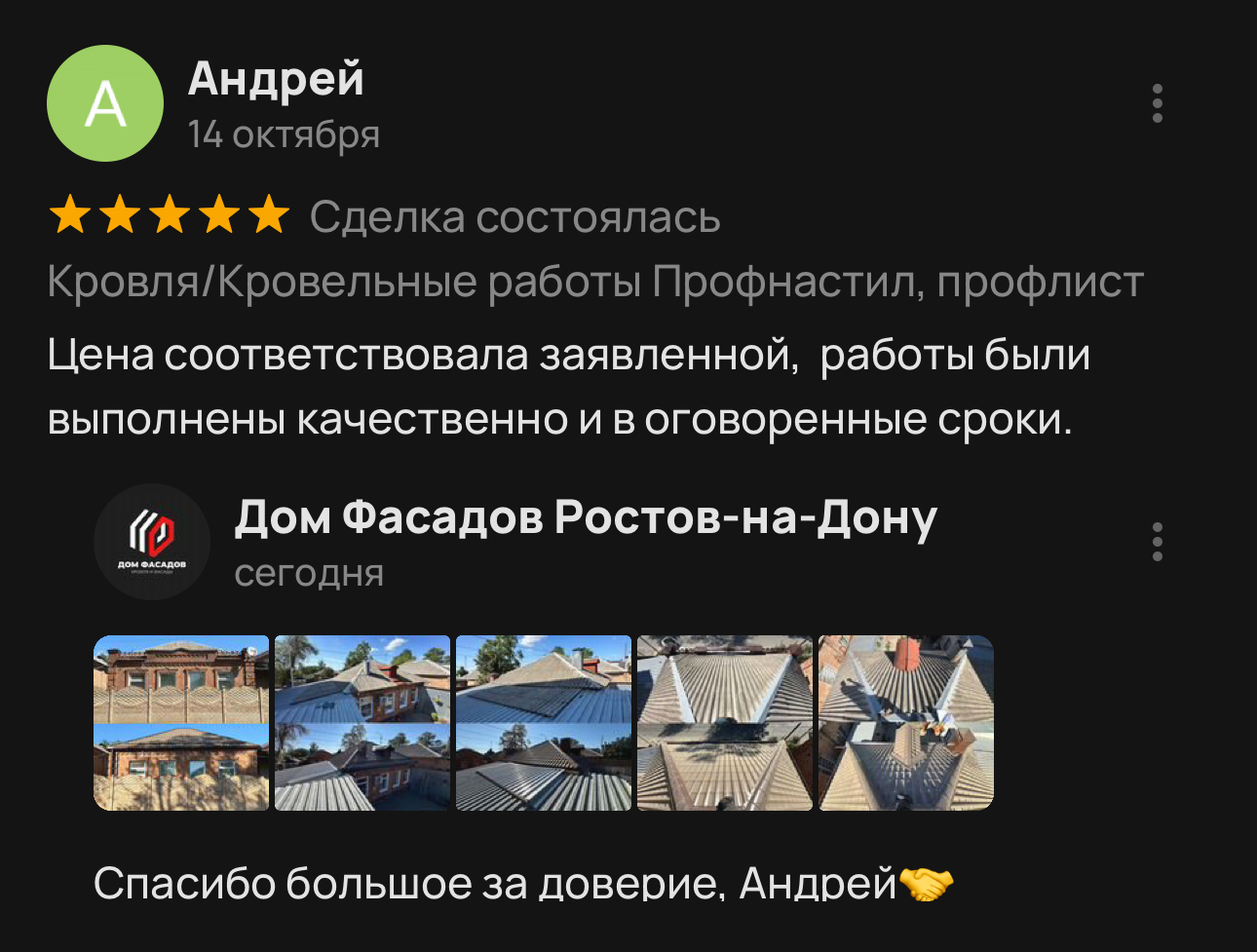The height and width of the screenshot is (952, 1257).
Task: View the fourth photo of the metal roof
Action: (x=724, y=723)
